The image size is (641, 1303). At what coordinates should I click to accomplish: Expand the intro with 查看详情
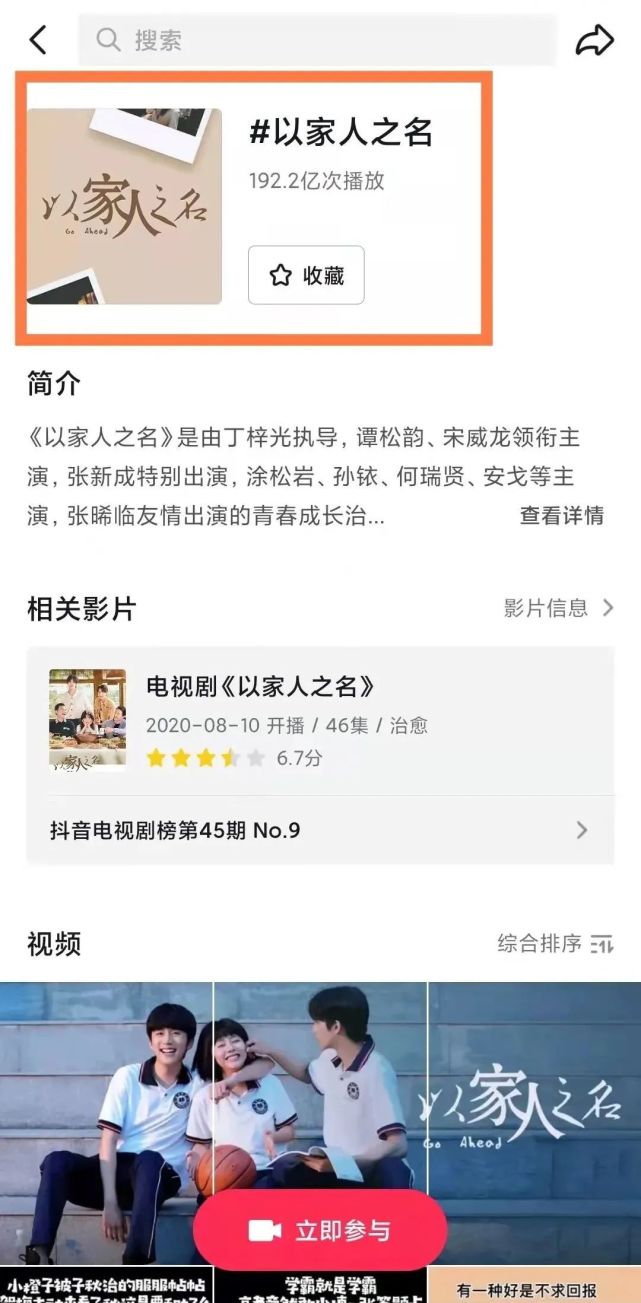561,515
